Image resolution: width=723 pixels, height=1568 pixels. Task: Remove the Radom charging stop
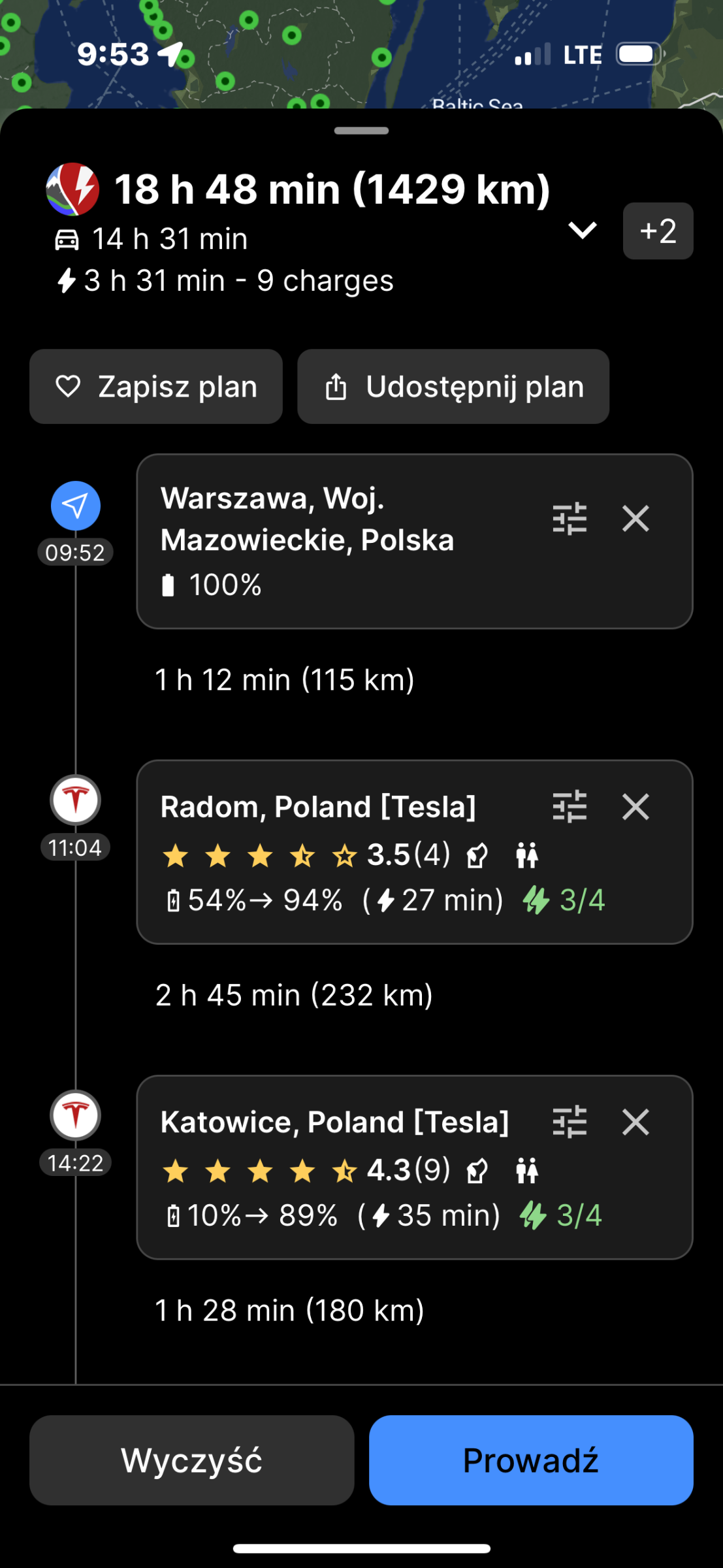click(635, 807)
